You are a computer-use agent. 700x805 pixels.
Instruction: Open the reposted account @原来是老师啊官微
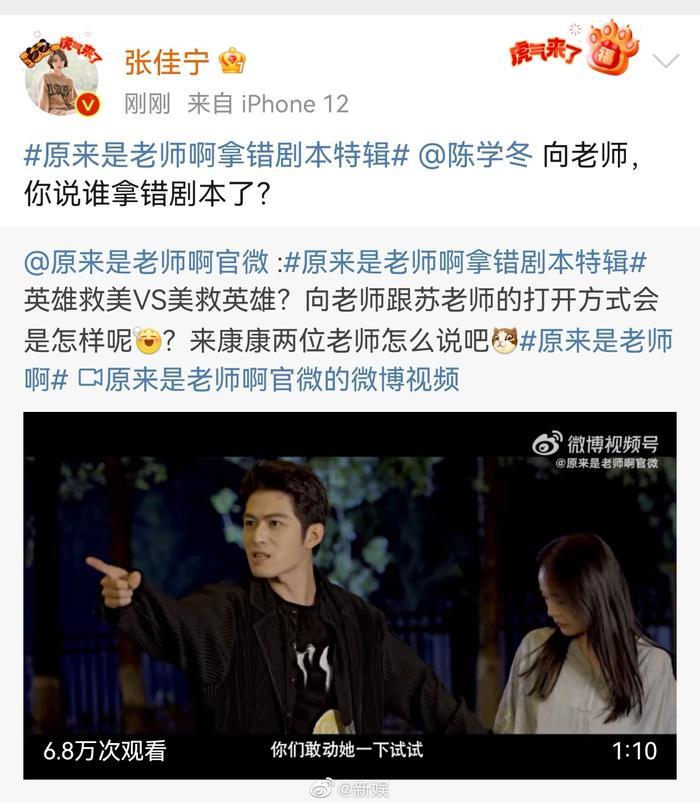point(146,263)
